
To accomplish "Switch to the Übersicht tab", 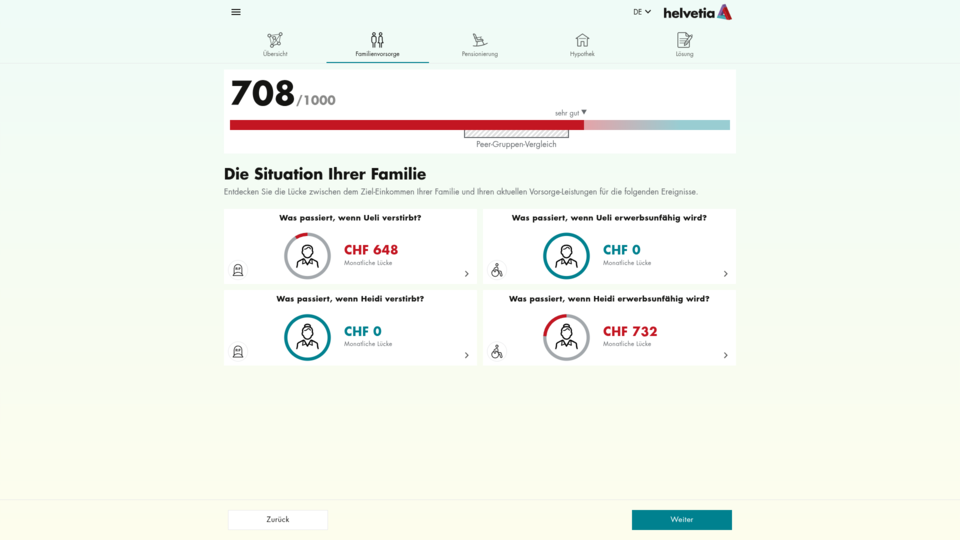I will [275, 45].
